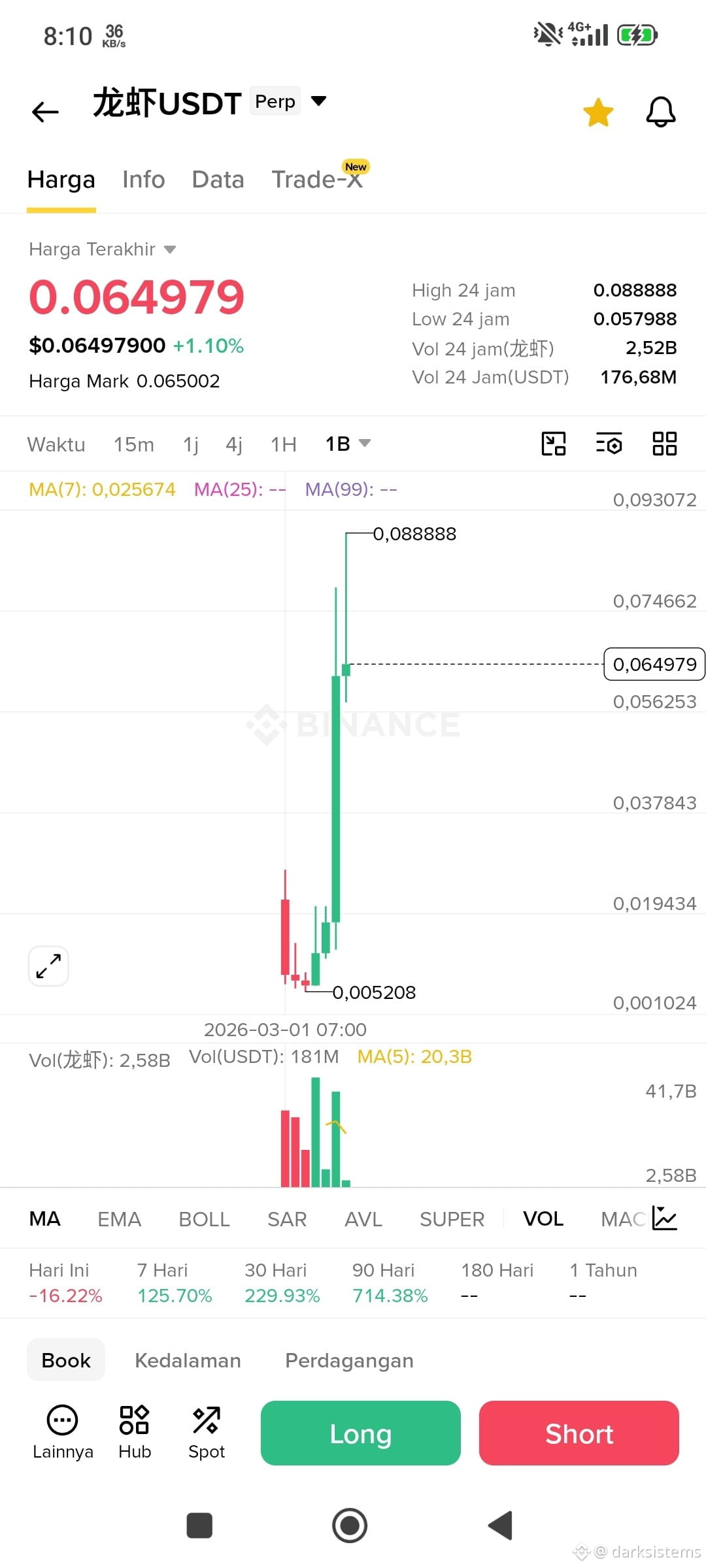Open the 1B interval dropdown
706x1568 pixels.
[x=348, y=444]
